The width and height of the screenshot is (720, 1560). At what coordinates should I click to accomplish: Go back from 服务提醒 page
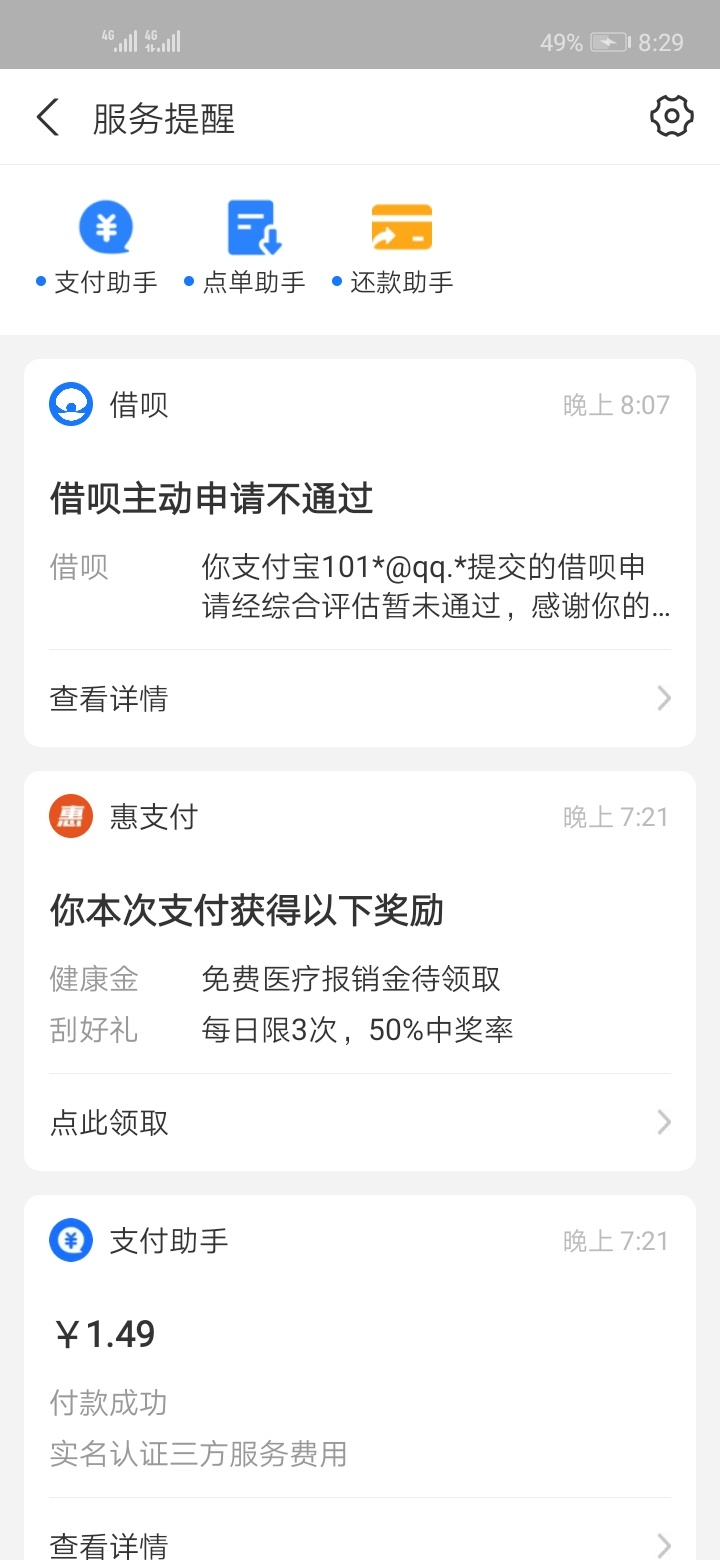(x=47, y=118)
